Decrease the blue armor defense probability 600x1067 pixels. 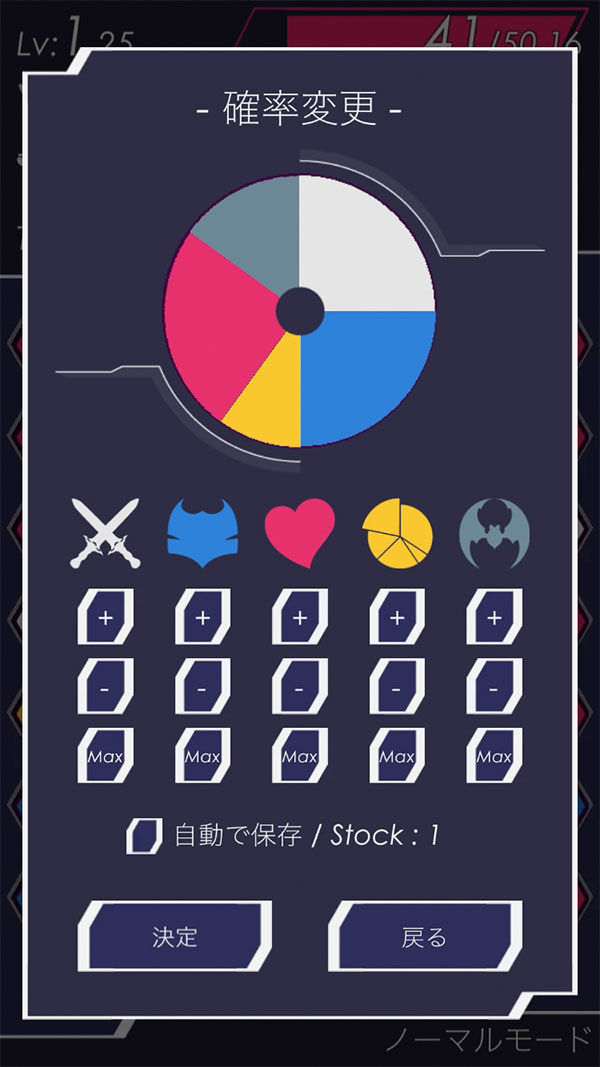[202, 687]
